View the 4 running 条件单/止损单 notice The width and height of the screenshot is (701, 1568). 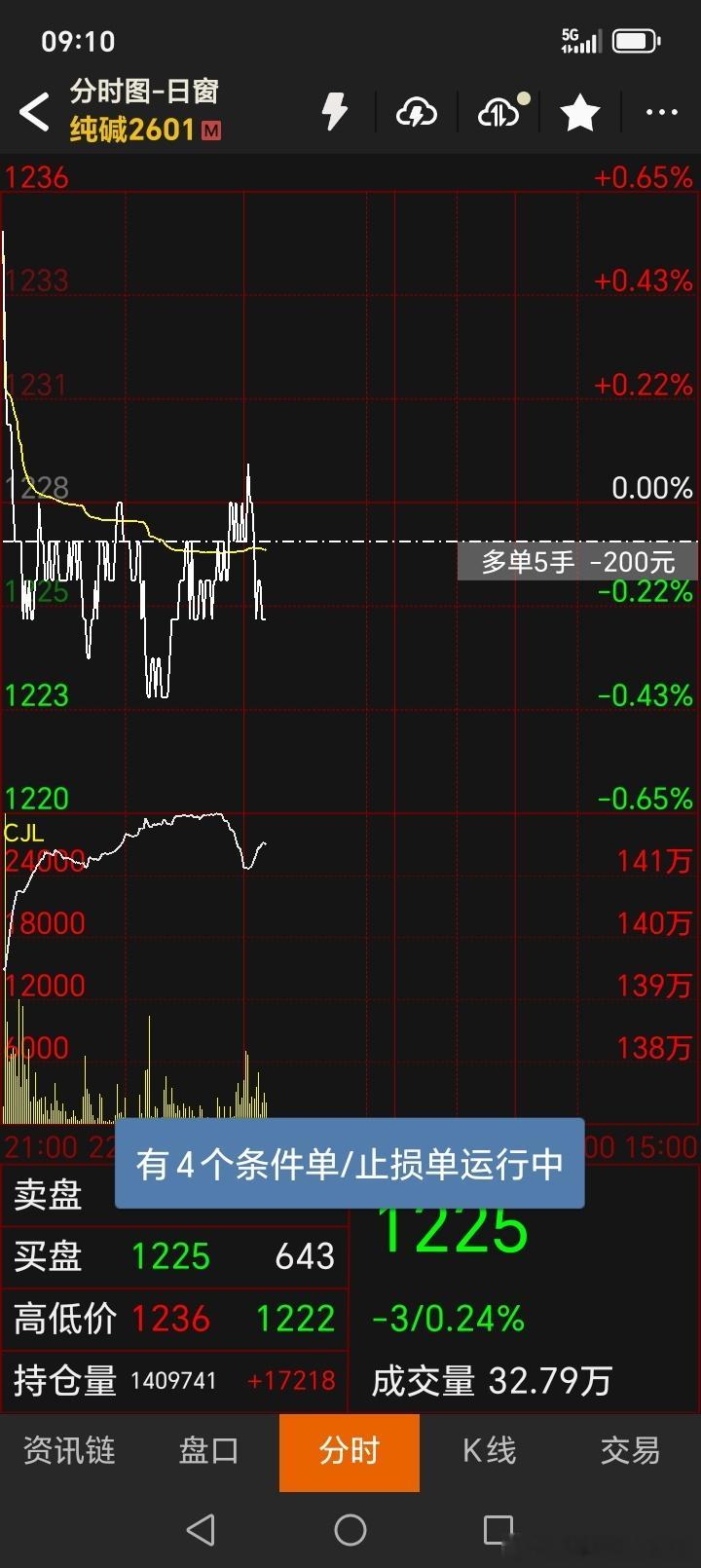[x=350, y=1164]
